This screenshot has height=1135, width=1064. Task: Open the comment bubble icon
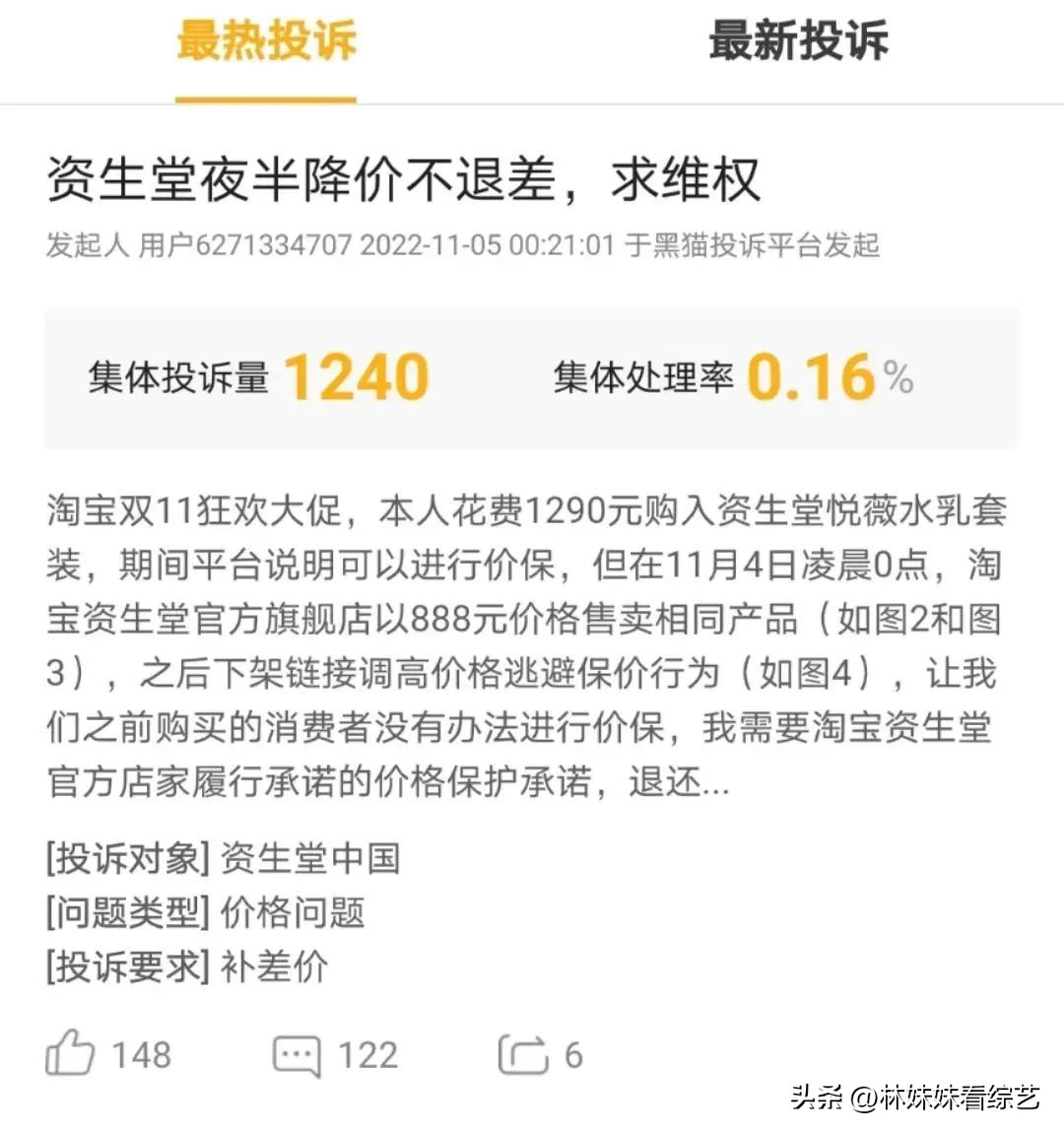point(297,1053)
